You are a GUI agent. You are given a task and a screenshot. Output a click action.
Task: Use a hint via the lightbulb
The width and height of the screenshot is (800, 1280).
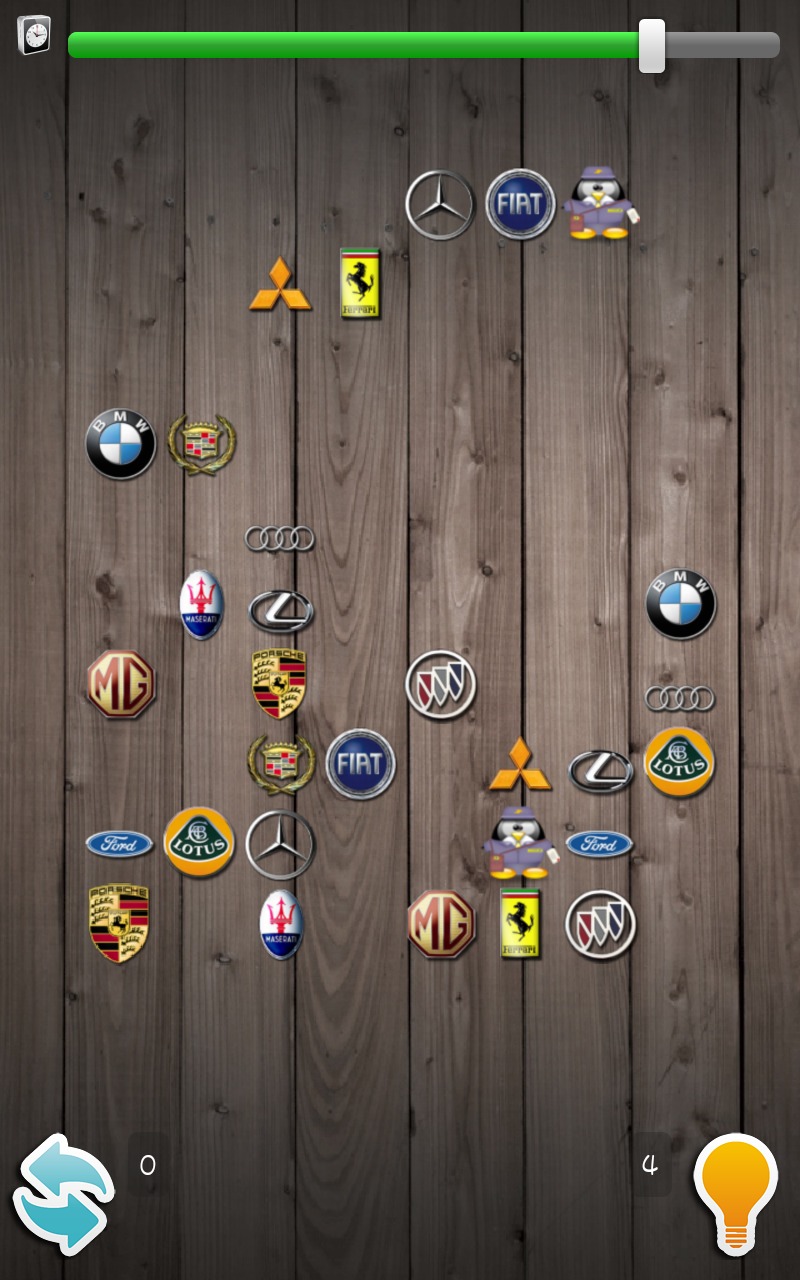735,1192
